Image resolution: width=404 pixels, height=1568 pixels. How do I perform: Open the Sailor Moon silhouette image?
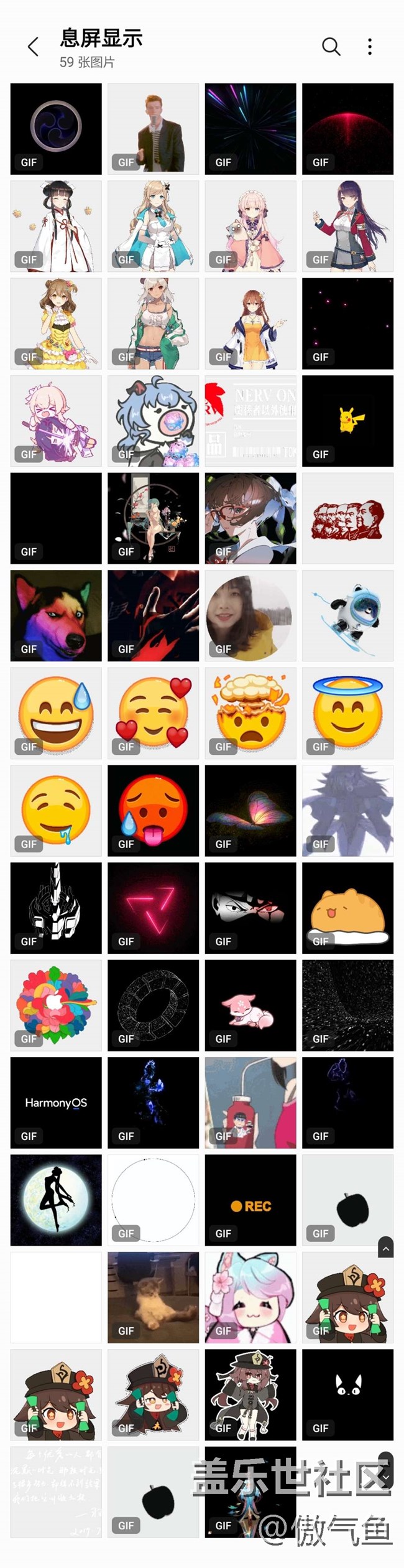pos(56,1200)
